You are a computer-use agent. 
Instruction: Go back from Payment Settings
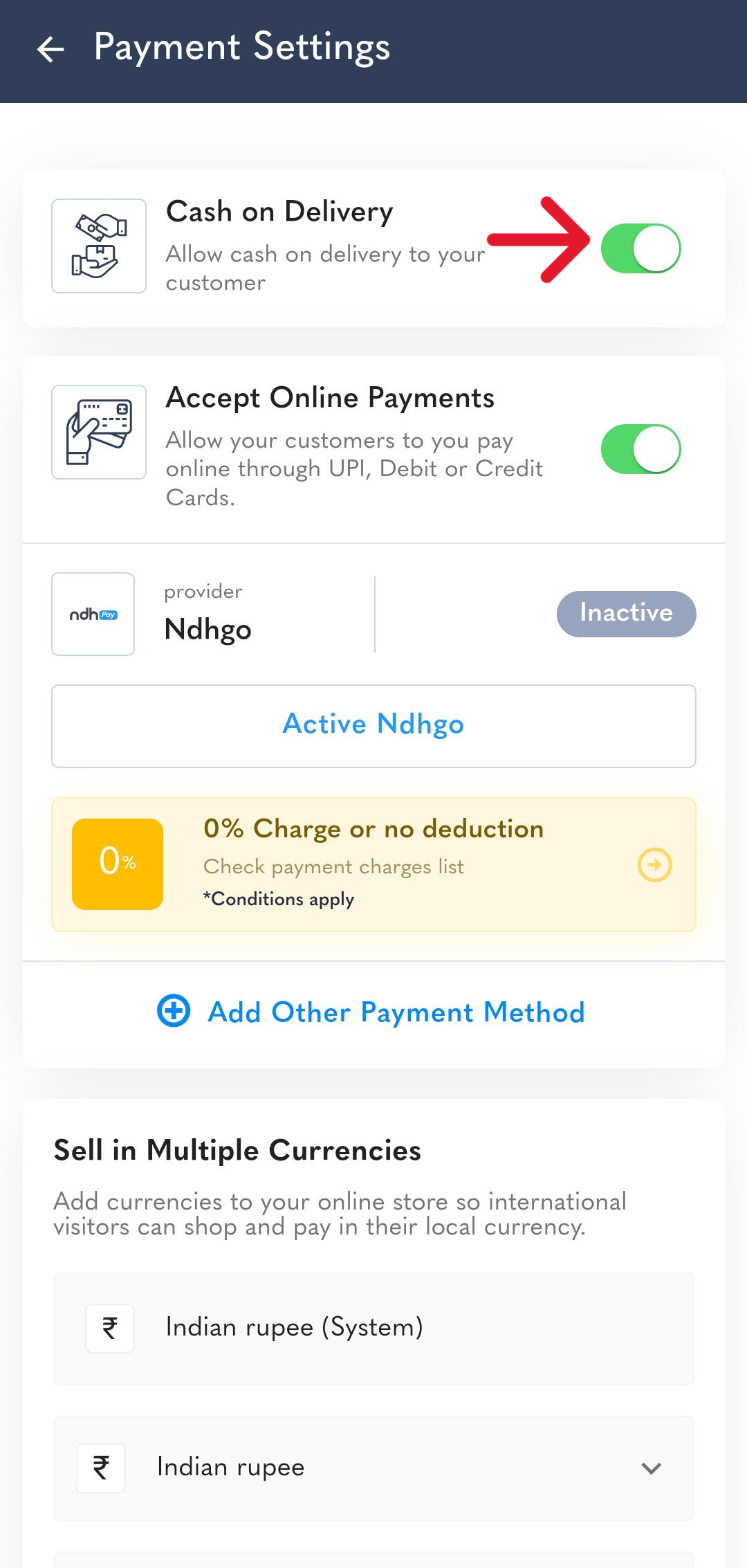tap(50, 49)
